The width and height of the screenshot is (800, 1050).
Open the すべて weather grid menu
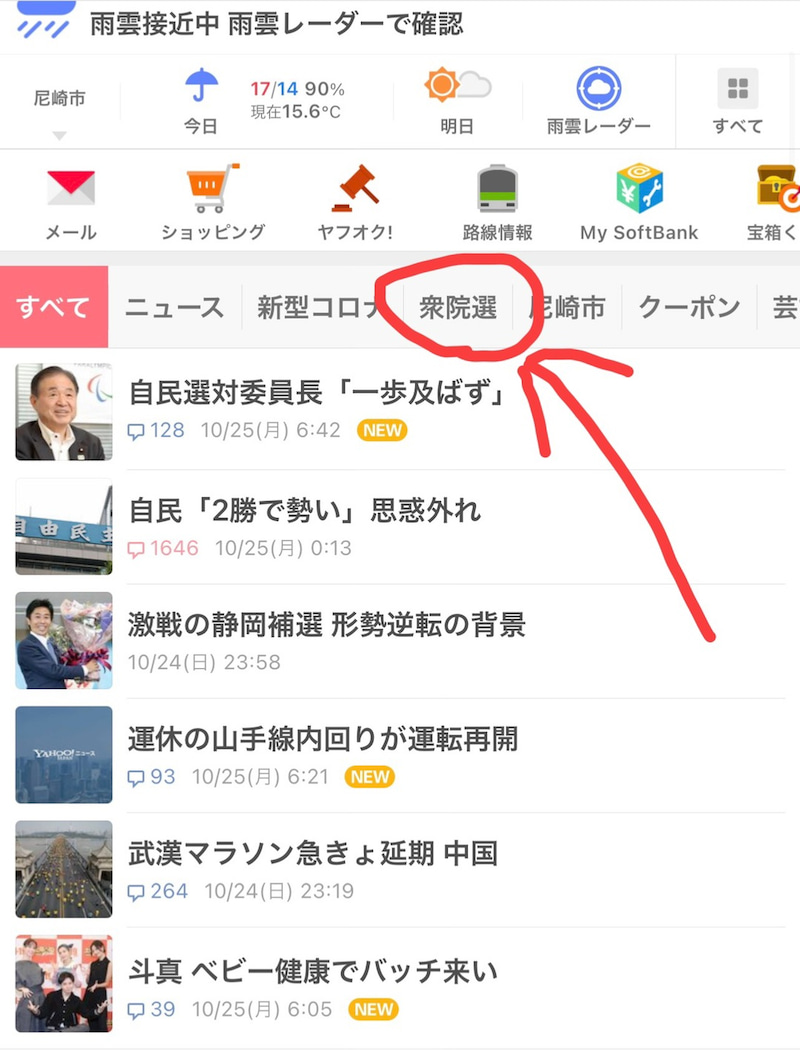point(738,100)
